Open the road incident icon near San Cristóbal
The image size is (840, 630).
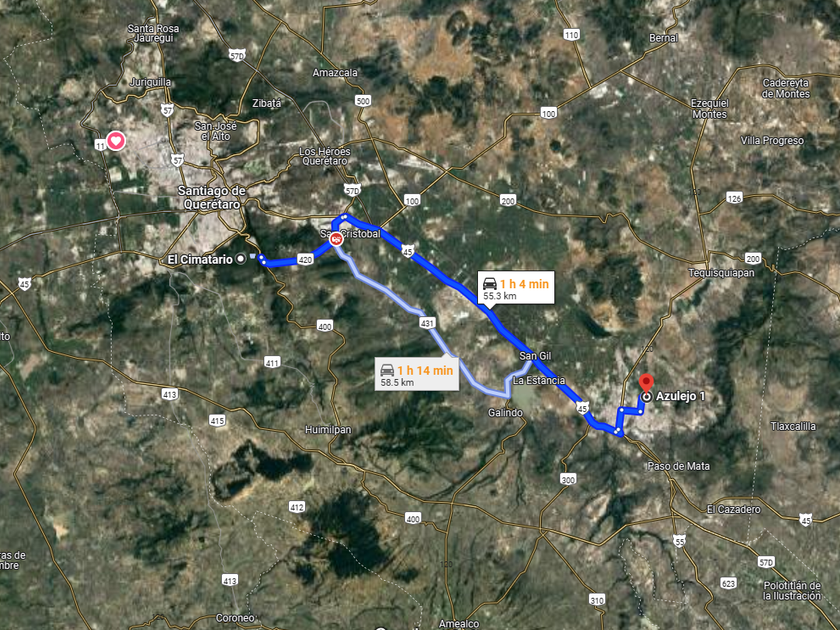pyautogui.click(x=336, y=239)
